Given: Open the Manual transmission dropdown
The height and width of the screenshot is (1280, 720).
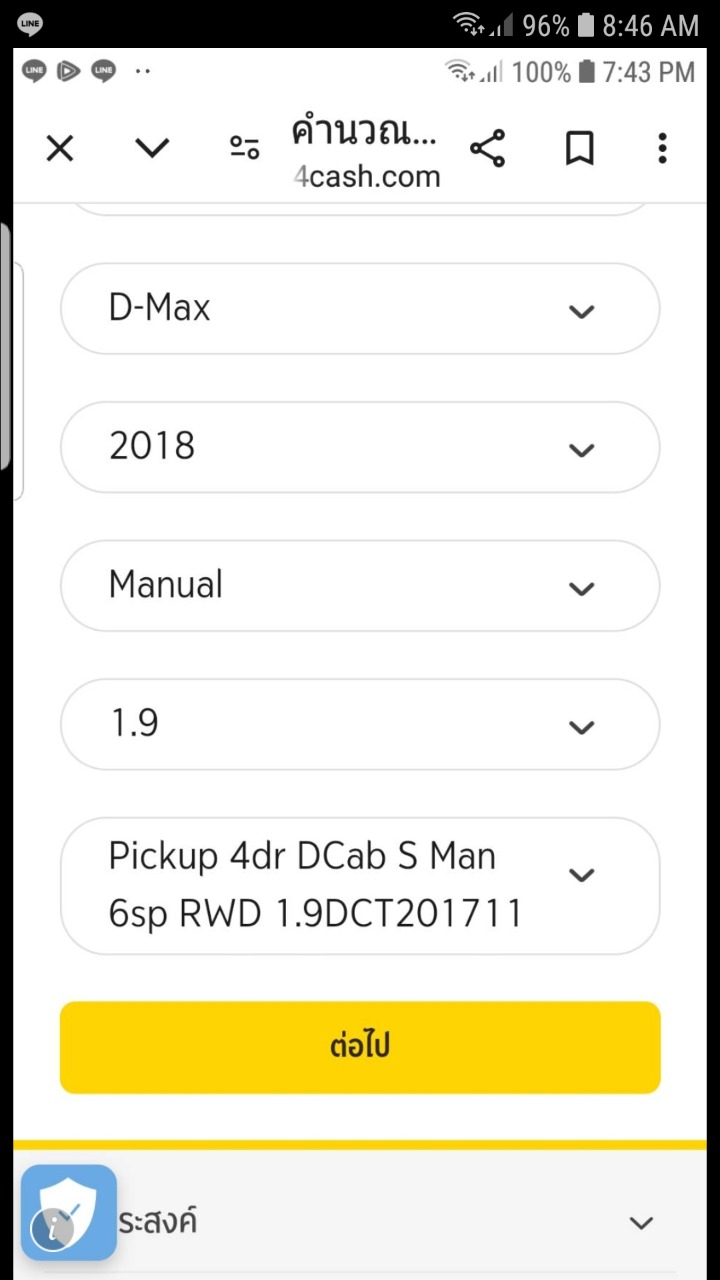Looking at the screenshot, I should pyautogui.click(x=360, y=586).
